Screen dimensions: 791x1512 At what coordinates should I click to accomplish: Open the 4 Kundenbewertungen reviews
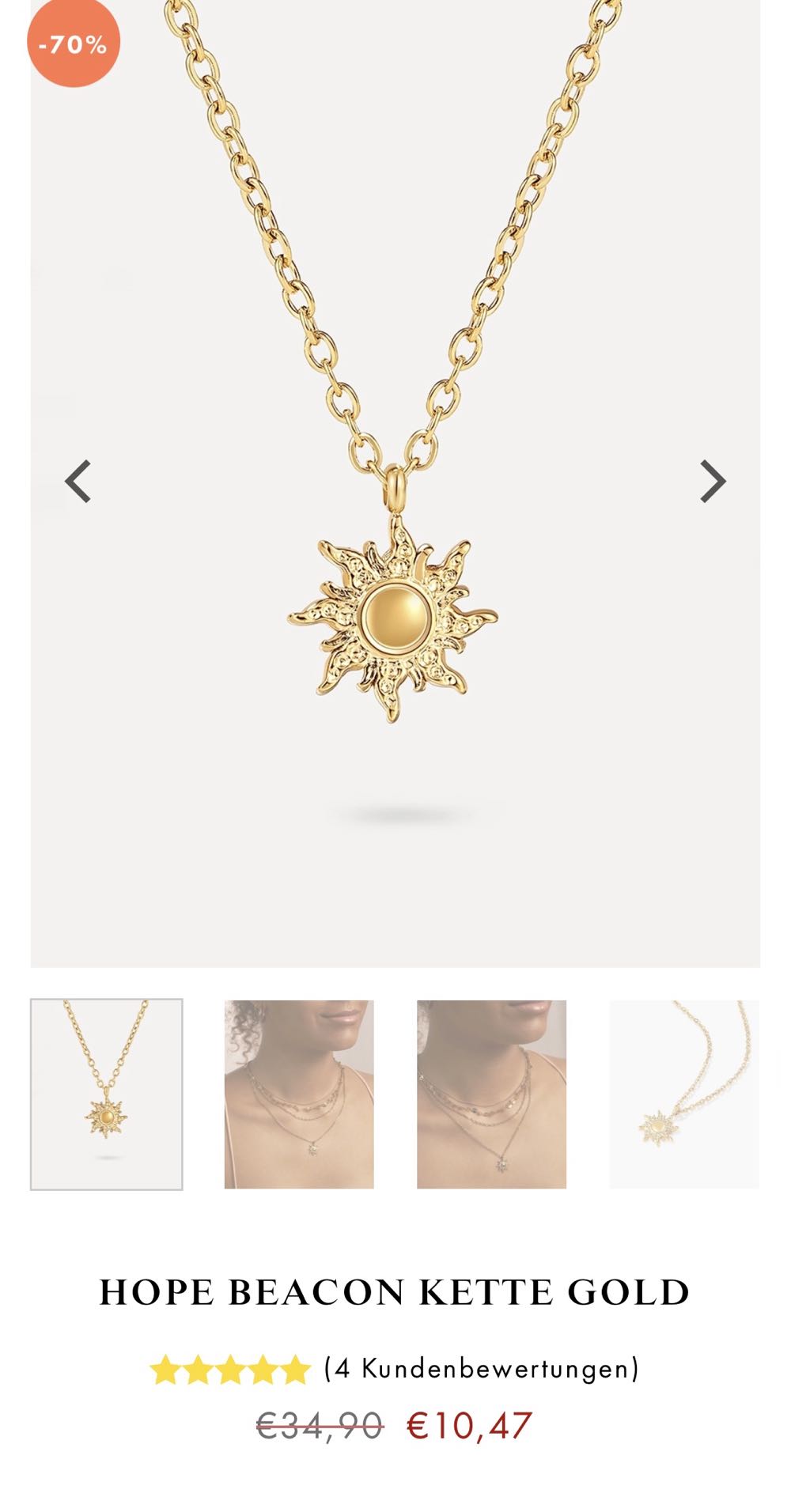(480, 1369)
